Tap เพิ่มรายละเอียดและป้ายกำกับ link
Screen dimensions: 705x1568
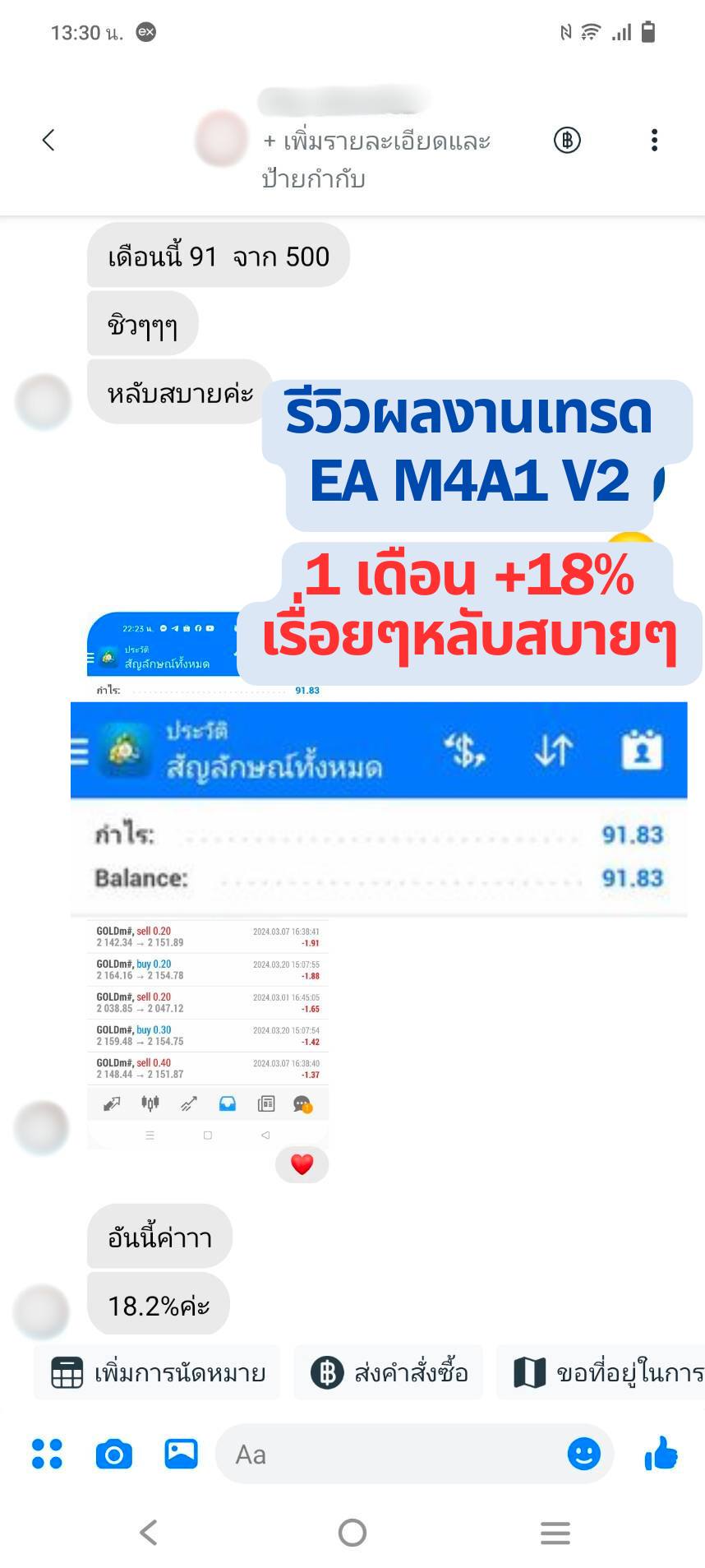(x=376, y=160)
